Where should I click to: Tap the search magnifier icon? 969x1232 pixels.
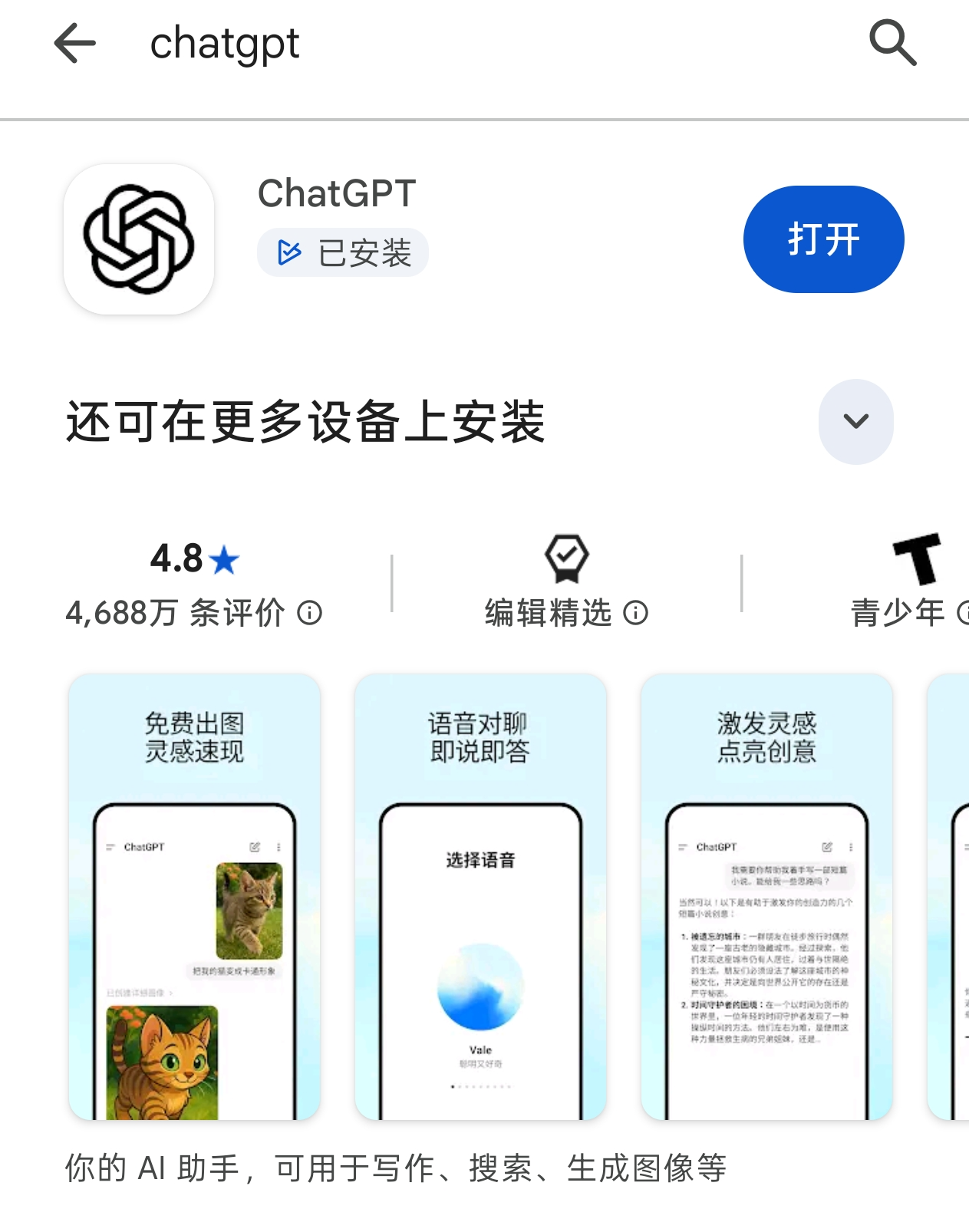[x=893, y=43]
